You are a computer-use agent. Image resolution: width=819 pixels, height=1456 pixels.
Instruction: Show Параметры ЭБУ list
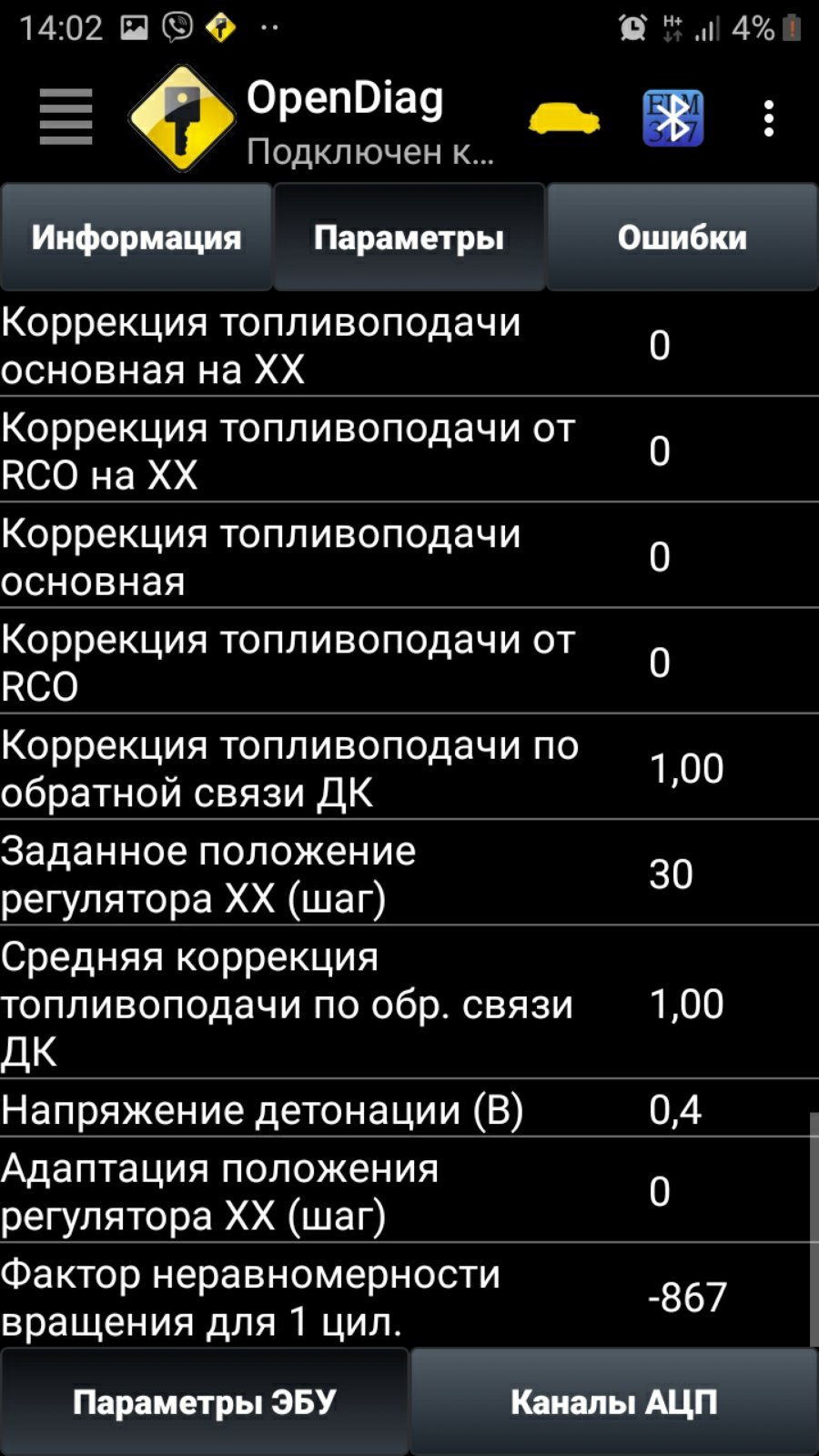(x=204, y=1402)
